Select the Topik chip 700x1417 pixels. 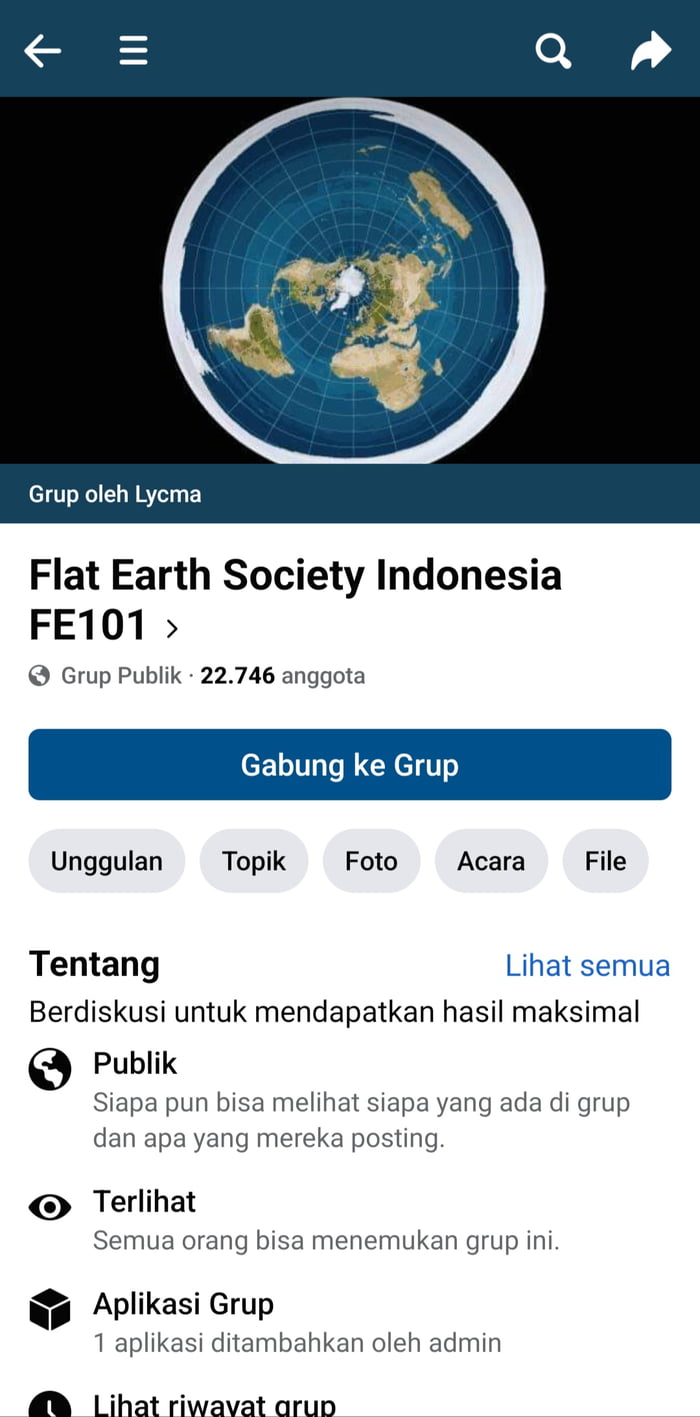pos(254,861)
